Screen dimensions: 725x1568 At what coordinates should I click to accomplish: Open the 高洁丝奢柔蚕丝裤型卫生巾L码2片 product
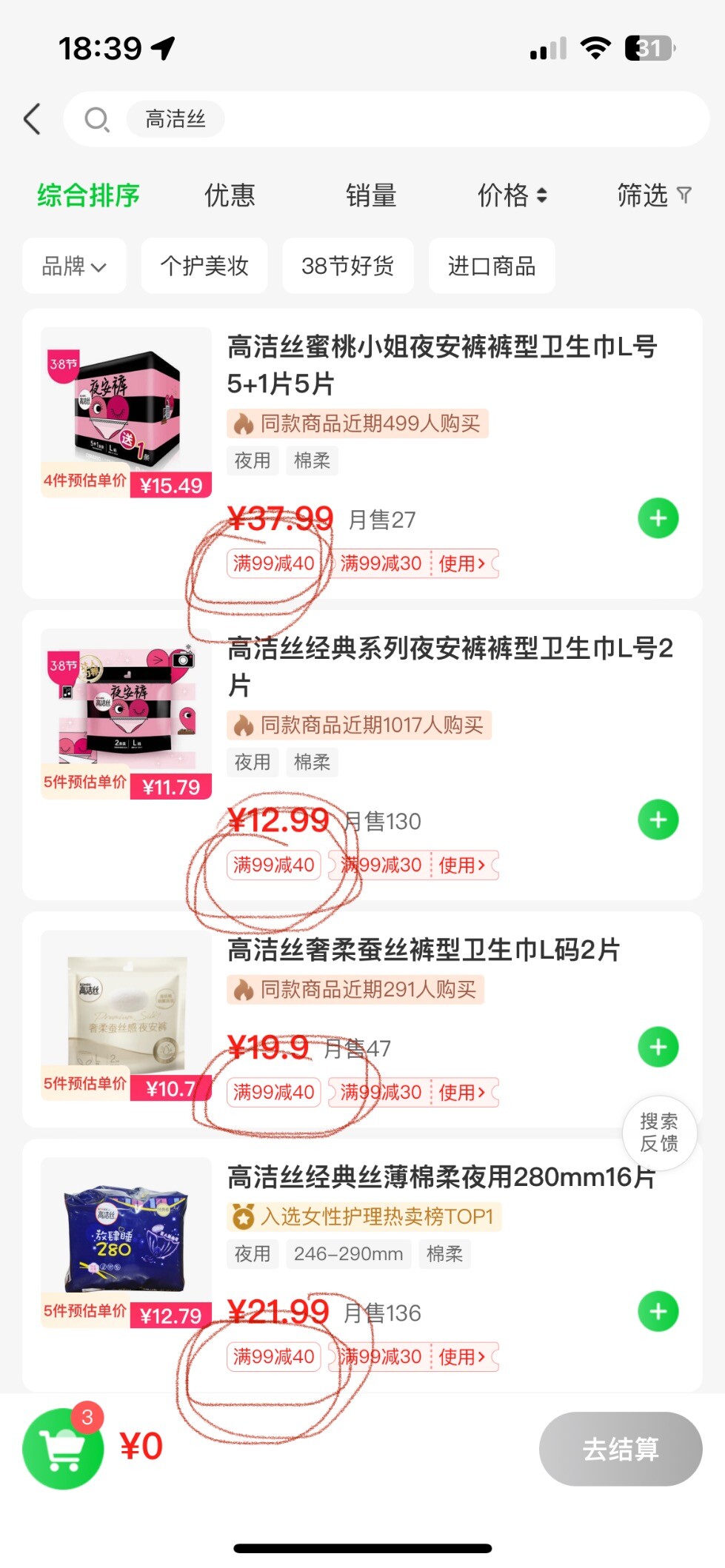tap(423, 950)
